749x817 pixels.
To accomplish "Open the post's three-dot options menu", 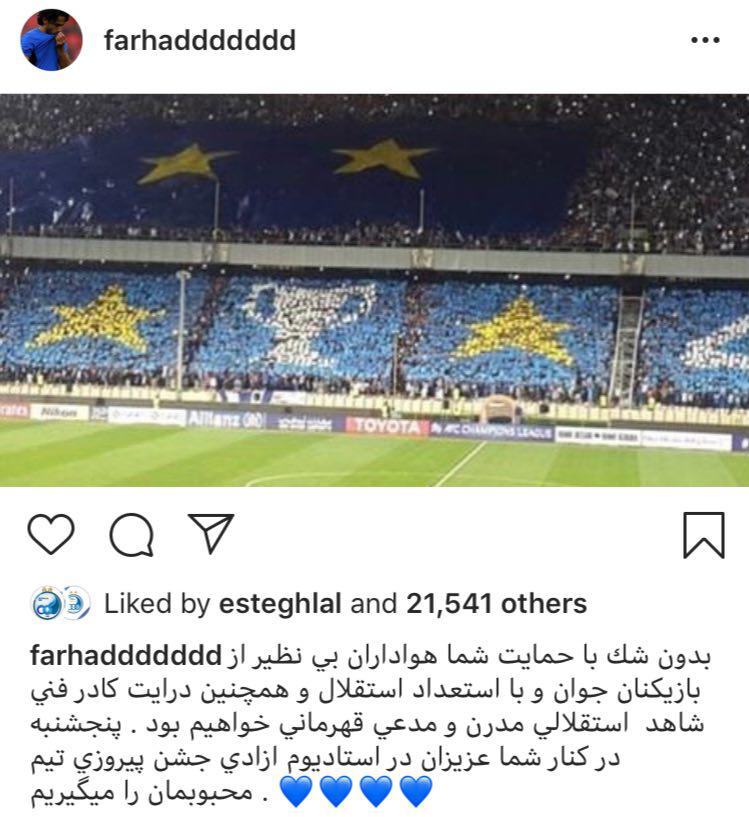I will pyautogui.click(x=704, y=41).
